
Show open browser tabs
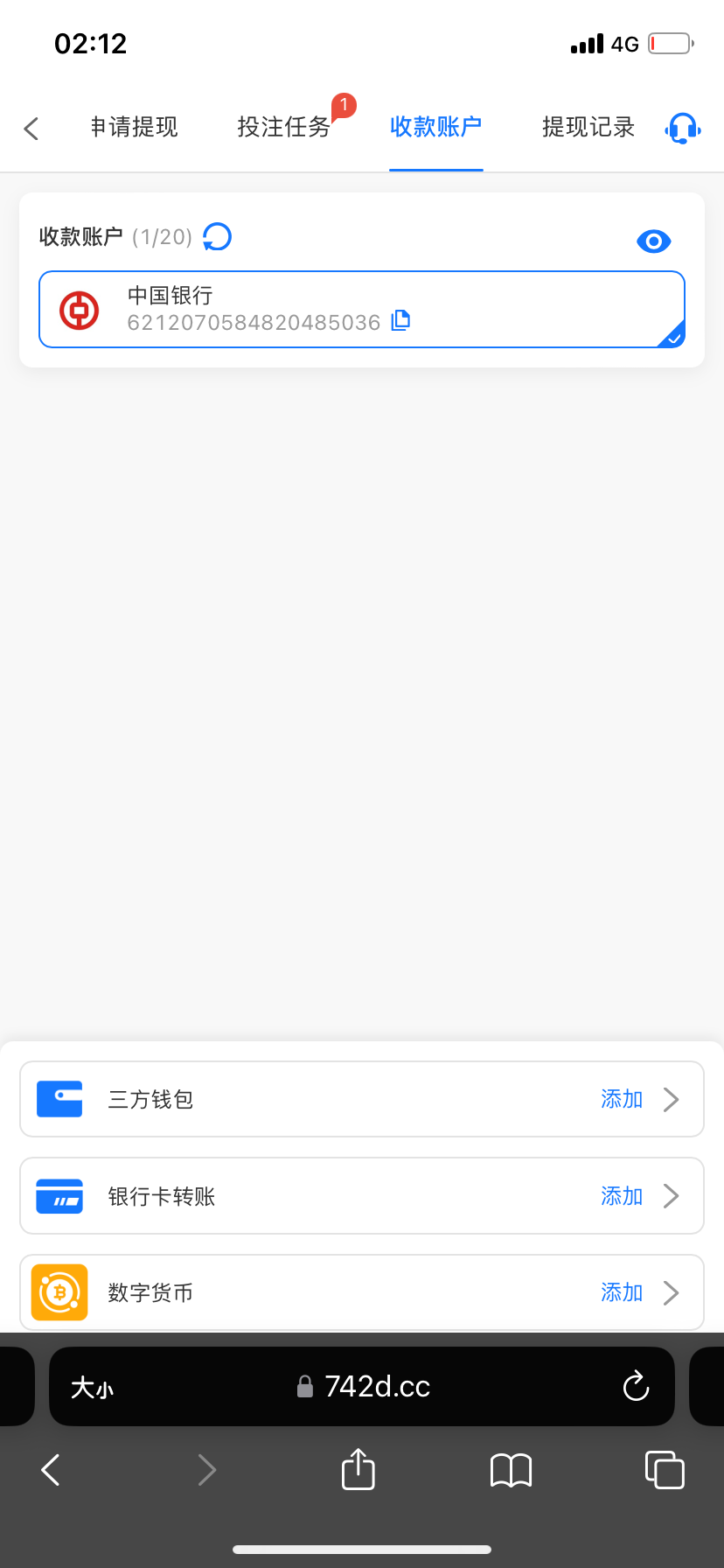[665, 1469]
